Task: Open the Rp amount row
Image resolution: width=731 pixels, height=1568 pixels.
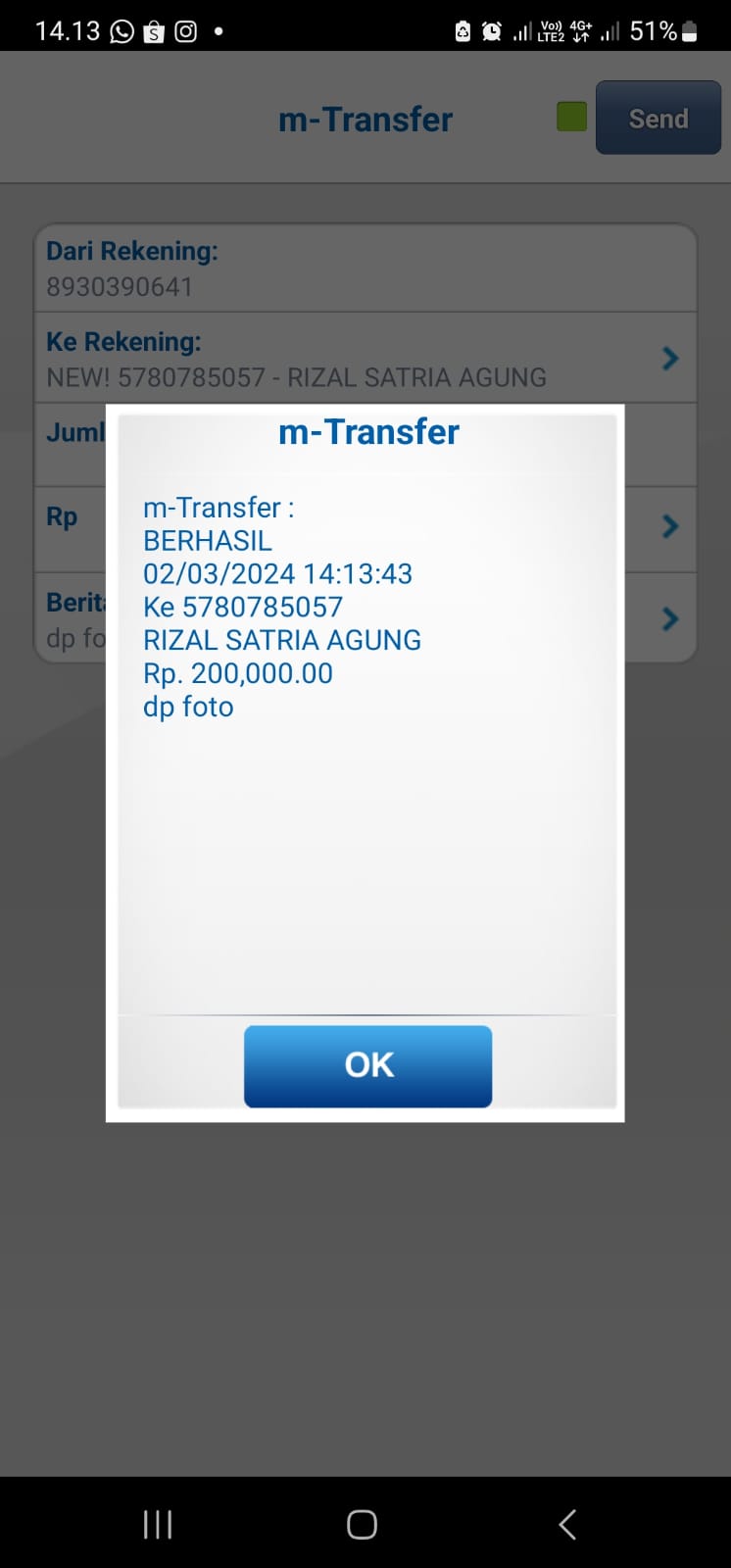Action: pos(669,527)
